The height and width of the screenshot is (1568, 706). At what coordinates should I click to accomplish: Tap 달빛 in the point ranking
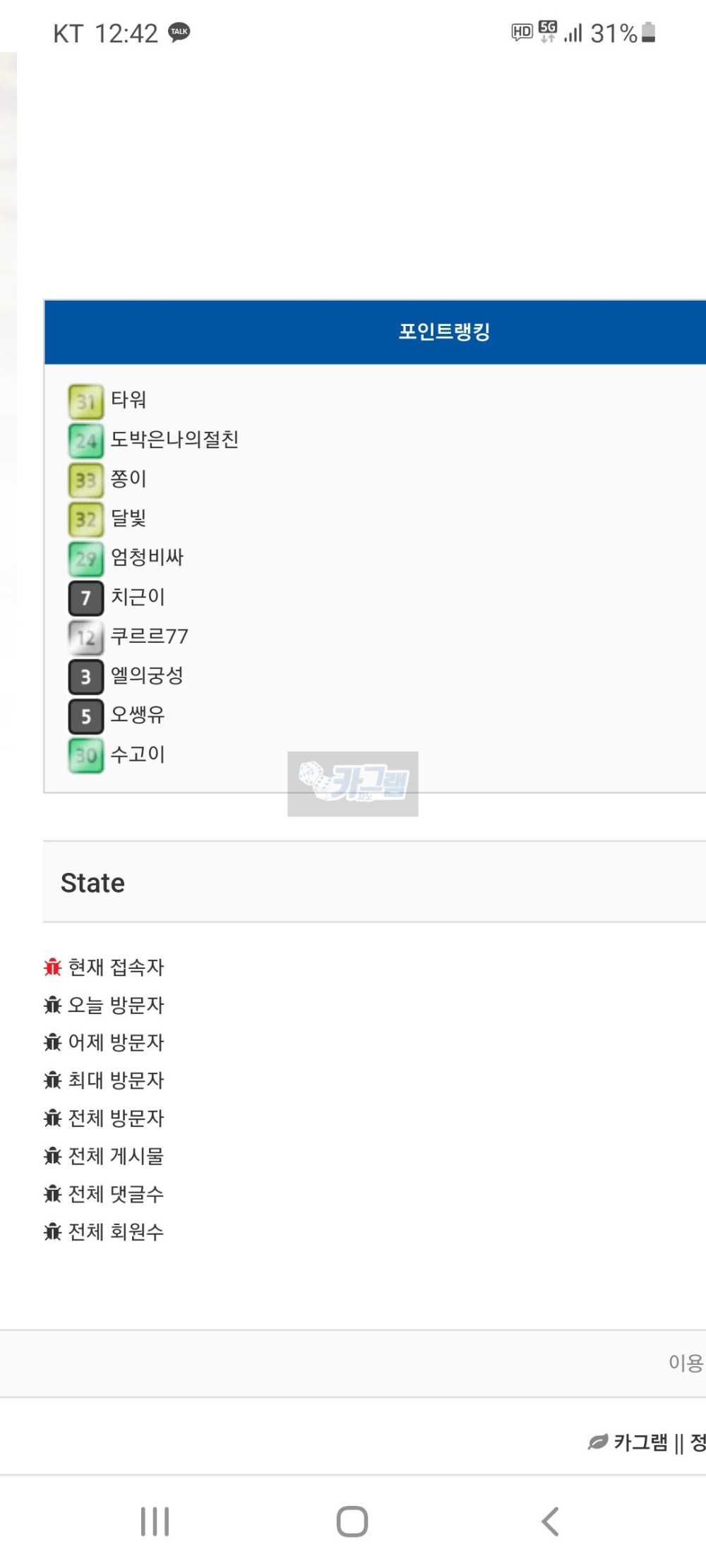128,519
